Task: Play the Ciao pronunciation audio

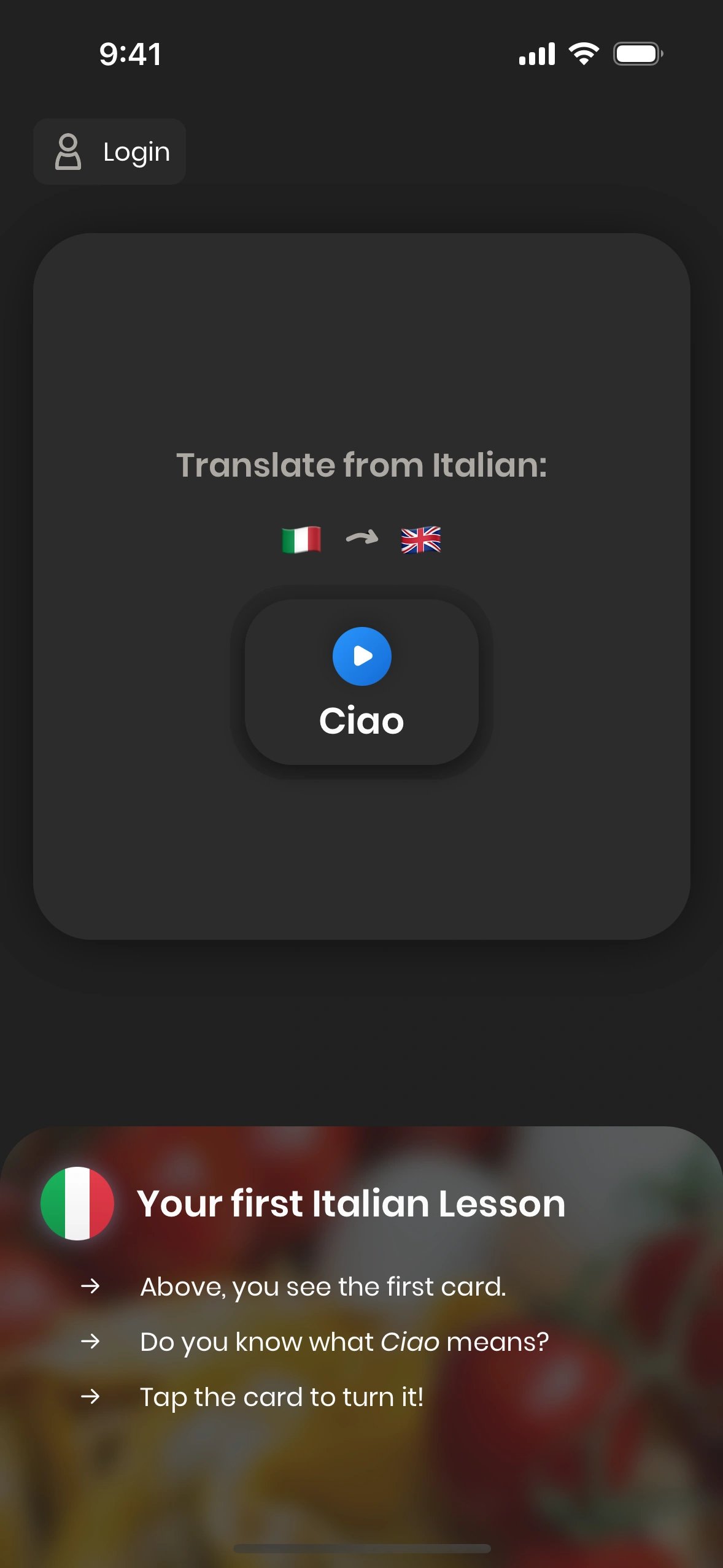Action: [361, 656]
